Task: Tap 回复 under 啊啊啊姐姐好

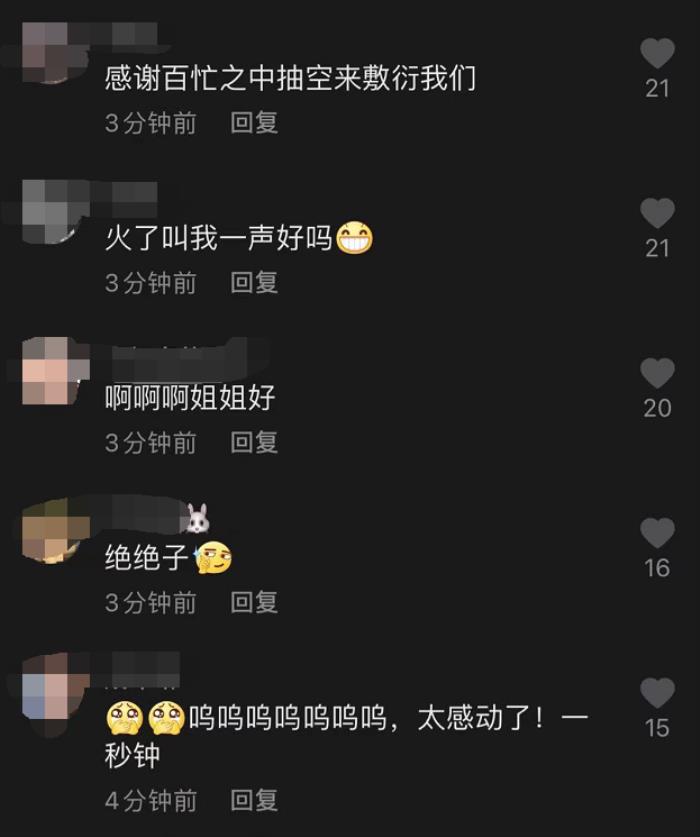Action: click(254, 442)
